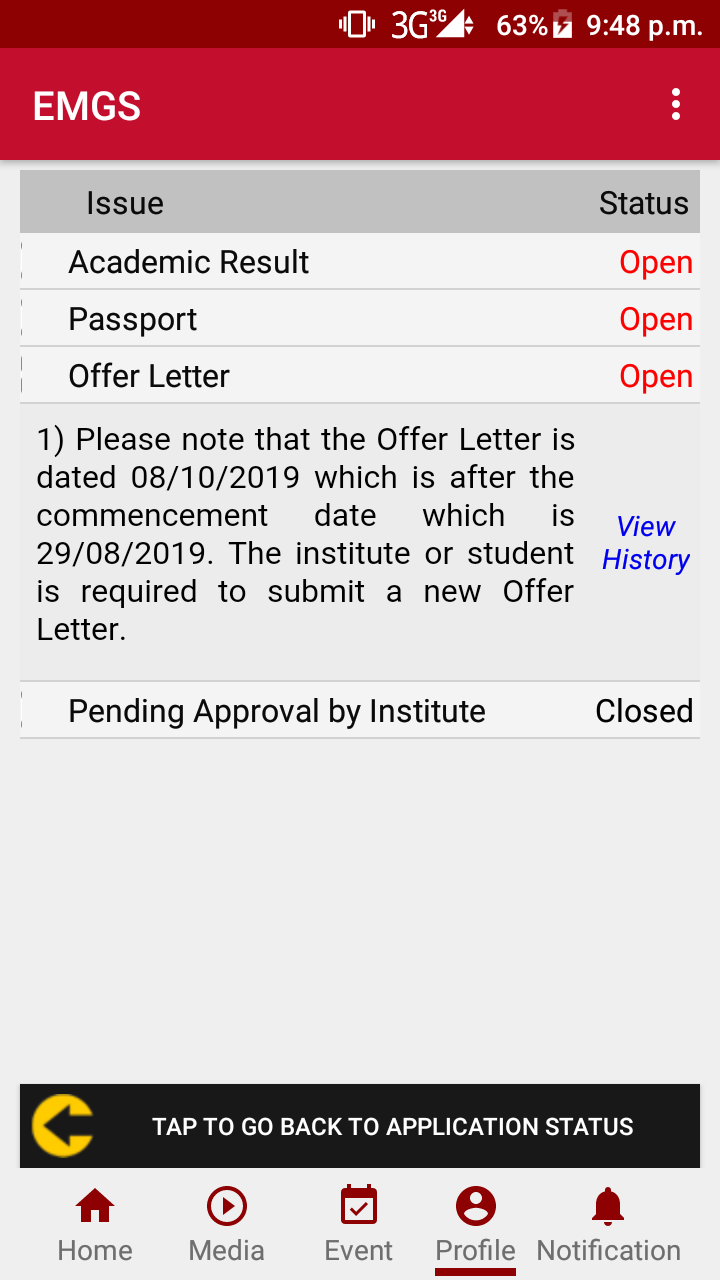720x1280 pixels.
Task: Select the Profile tab
Action: [475, 1225]
